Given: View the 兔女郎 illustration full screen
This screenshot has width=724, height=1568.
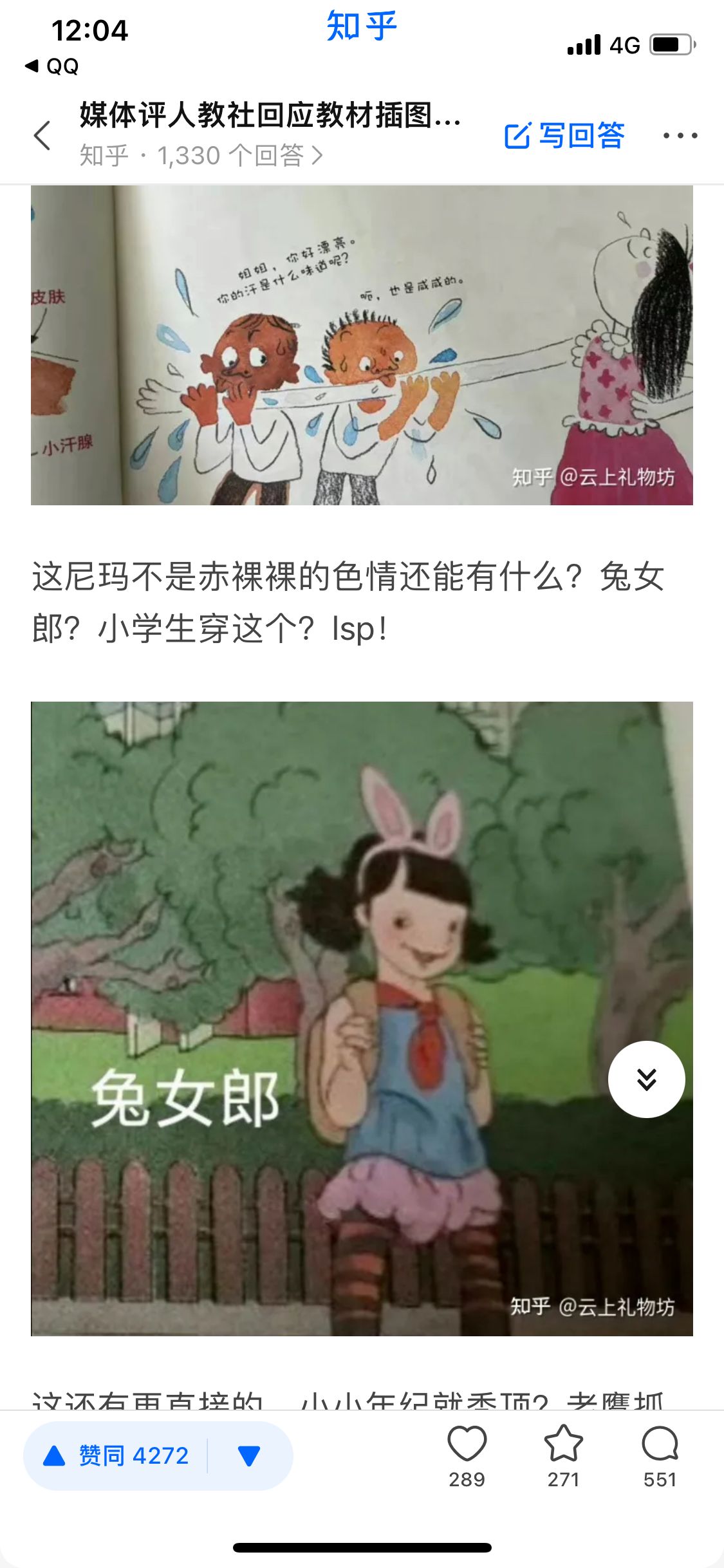Looking at the screenshot, I should (x=362, y=1018).
